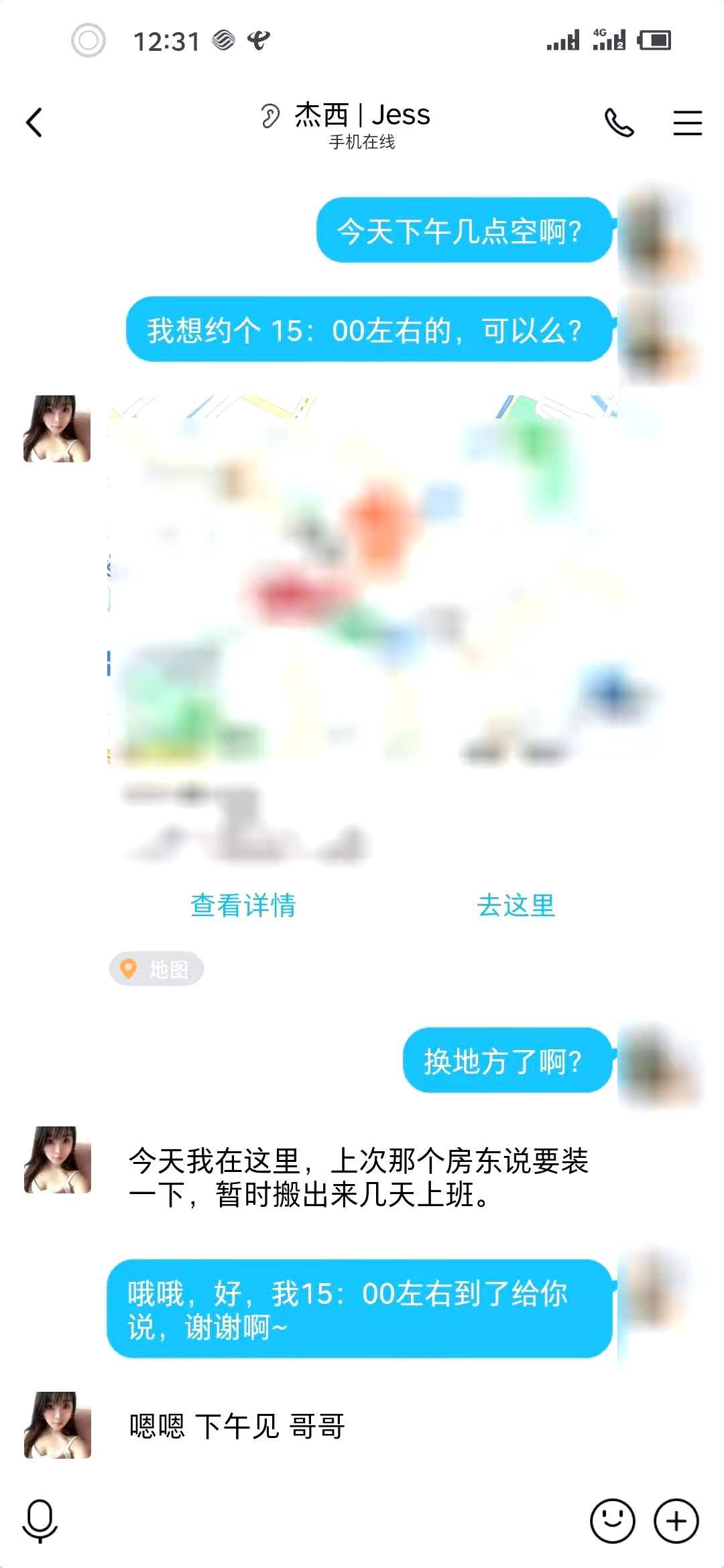724x1568 pixels.
Task: Start a voice call with Jess
Action: pyautogui.click(x=618, y=123)
